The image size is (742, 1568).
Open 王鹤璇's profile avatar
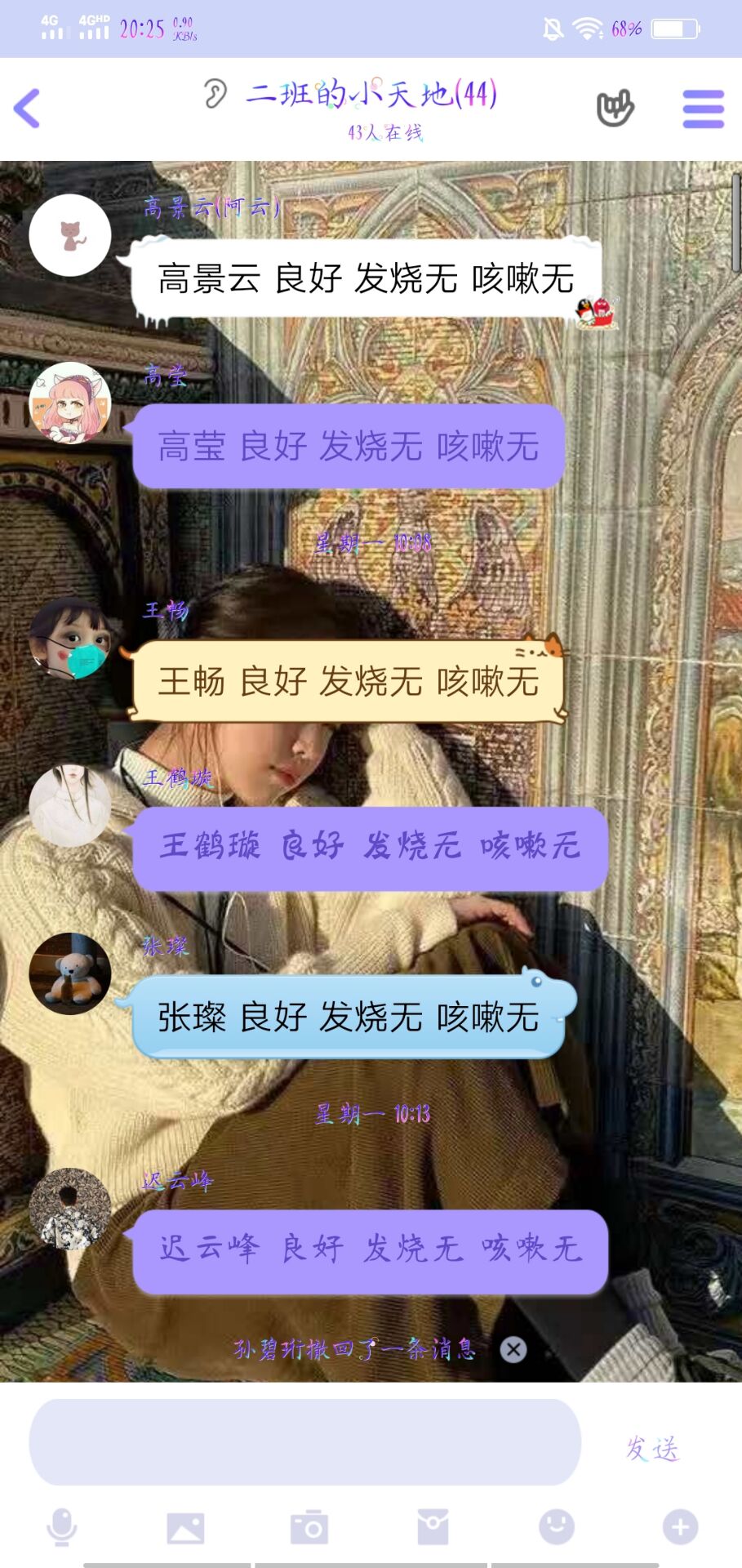tap(70, 805)
